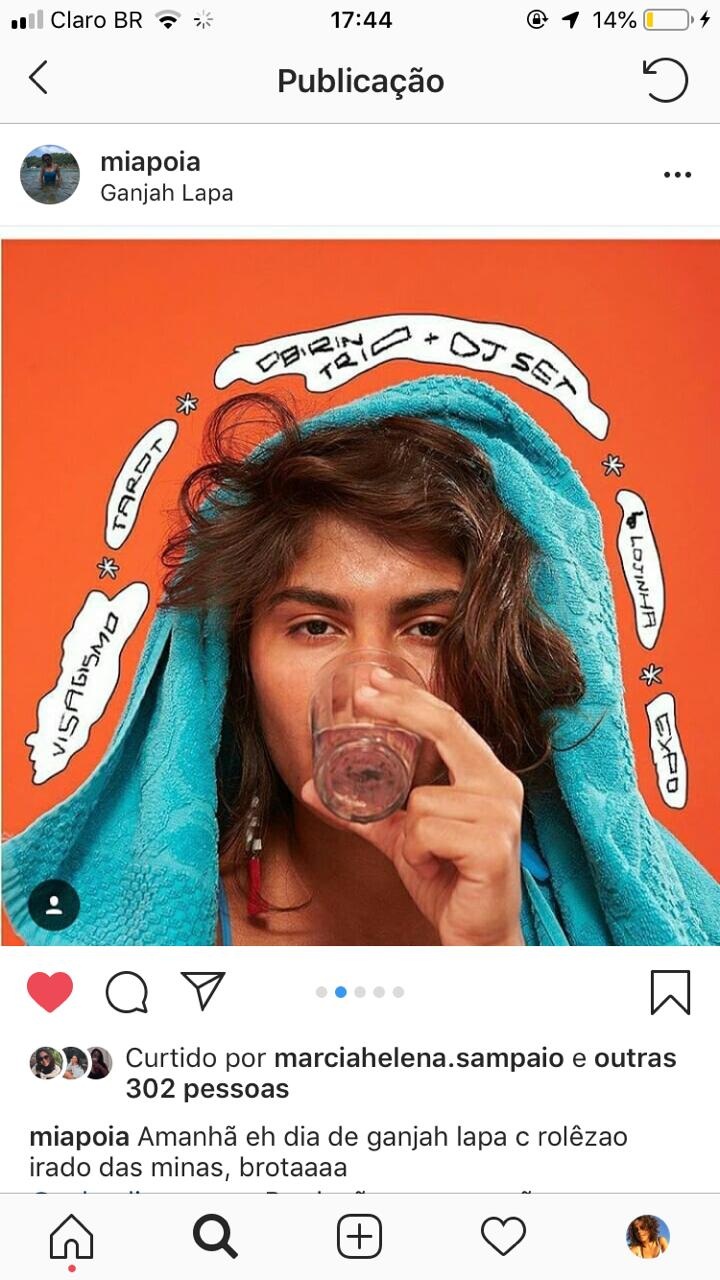Unlike the post with red heart
Image resolution: width=720 pixels, height=1280 pixels.
point(50,992)
